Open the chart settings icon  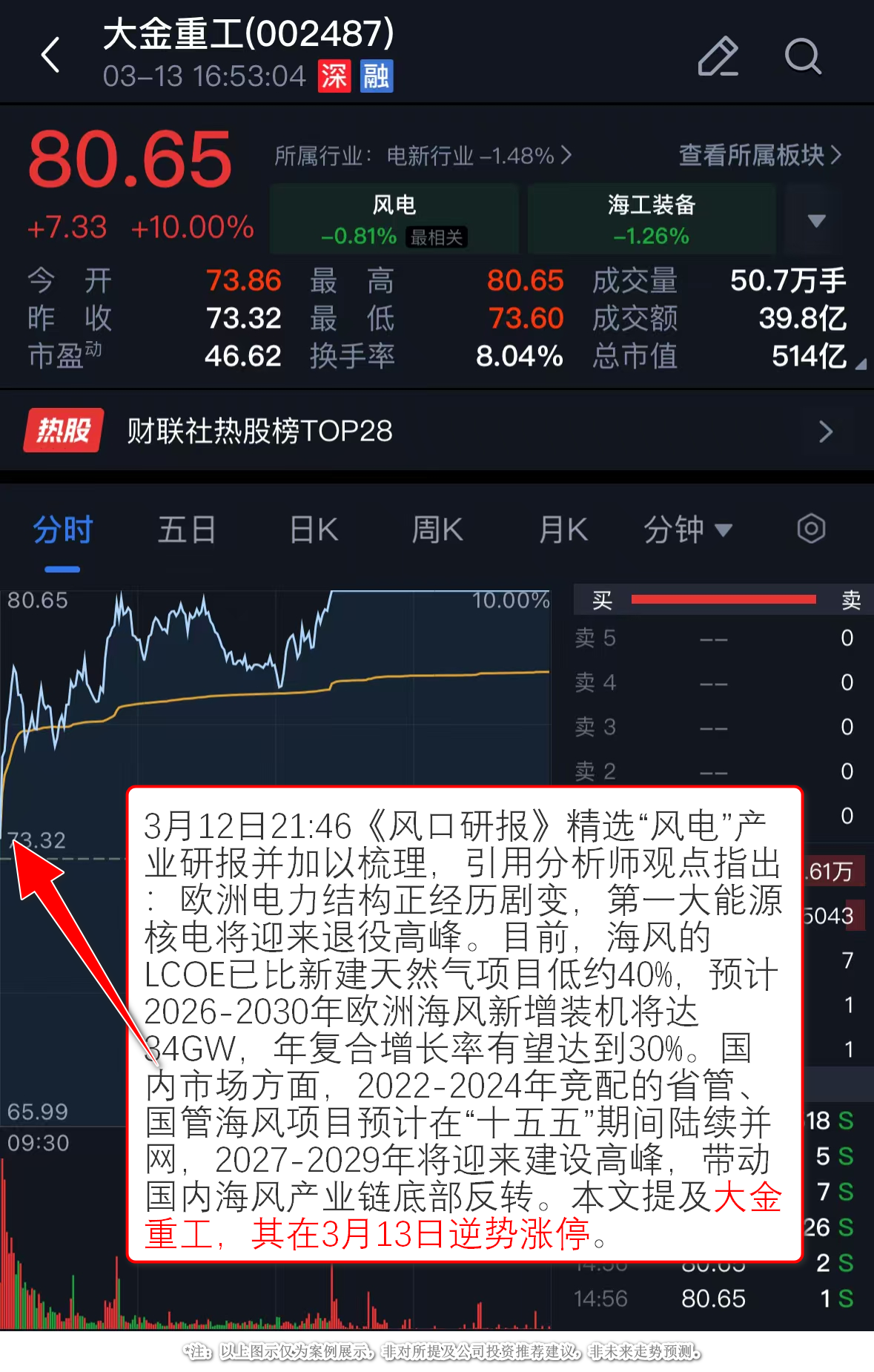811,530
